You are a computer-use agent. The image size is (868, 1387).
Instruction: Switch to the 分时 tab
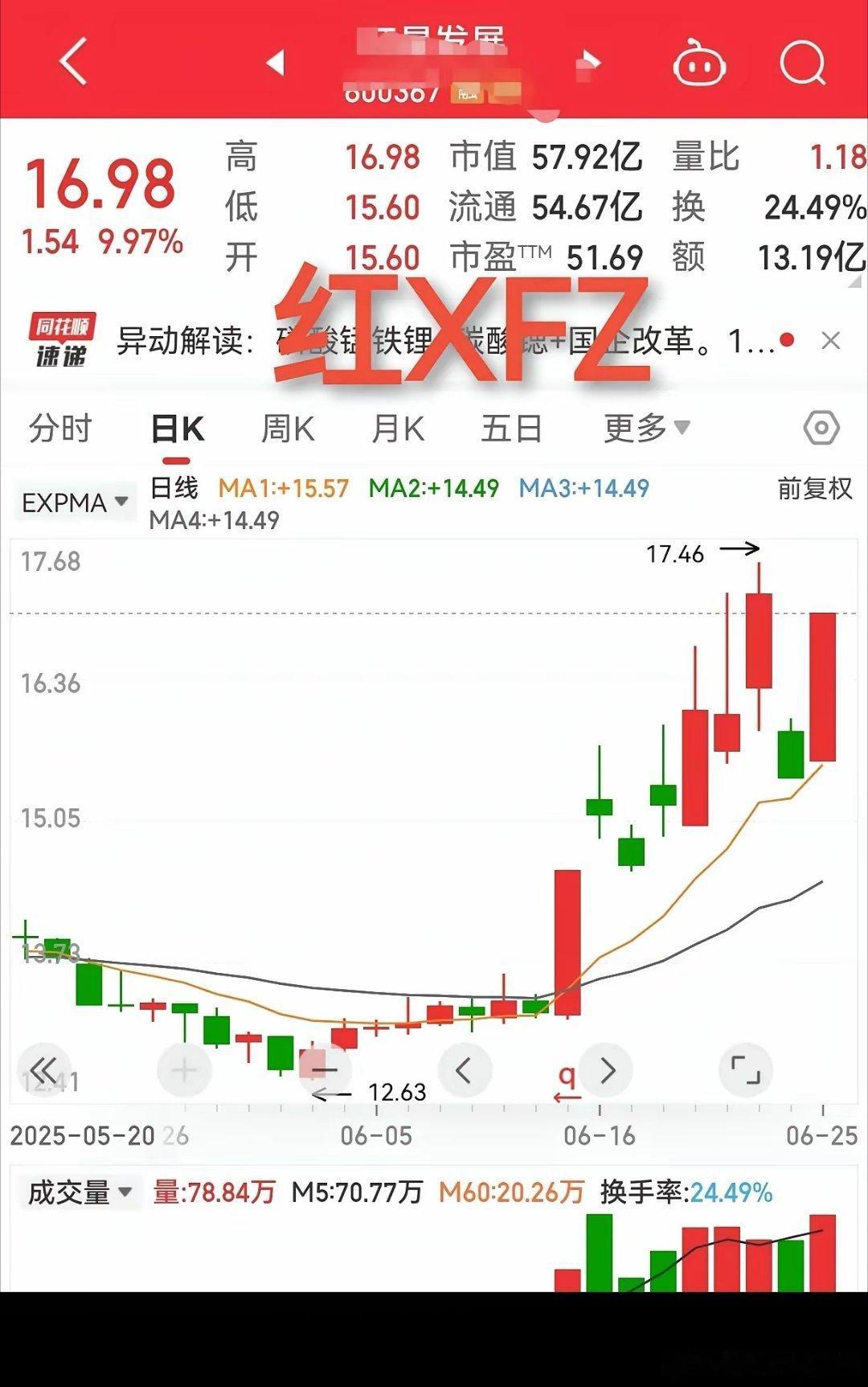click(60, 428)
